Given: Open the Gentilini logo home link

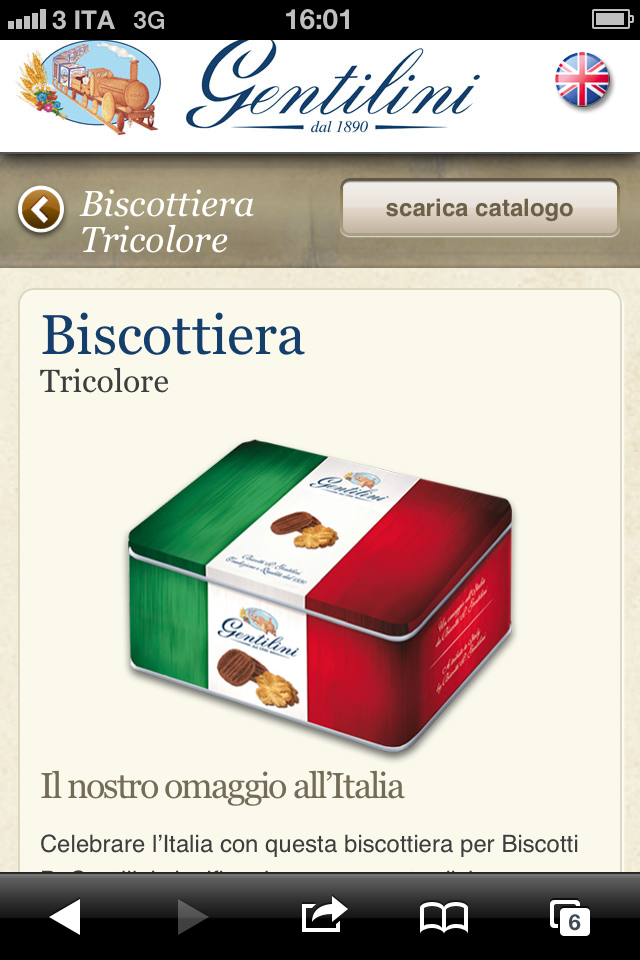Looking at the screenshot, I should point(333,87).
